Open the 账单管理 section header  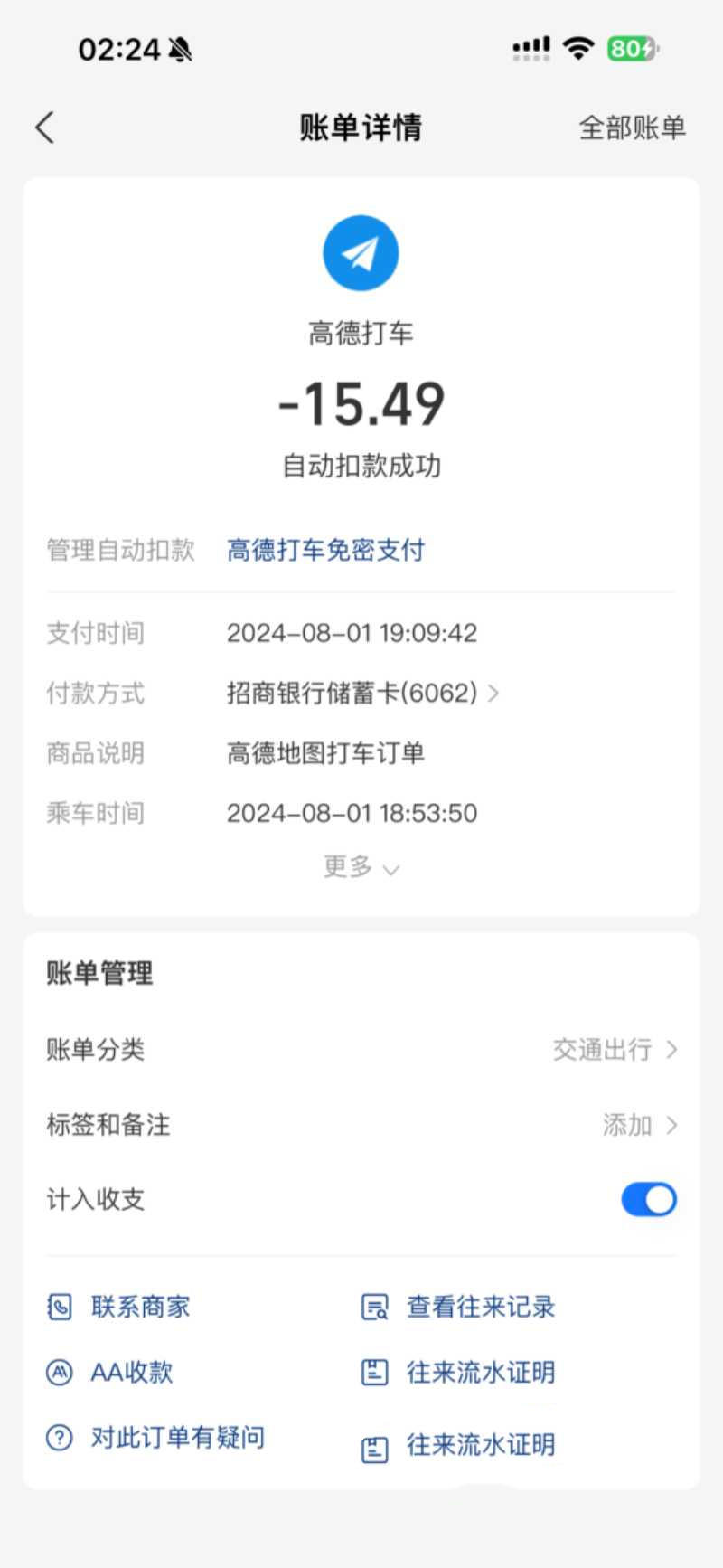click(99, 973)
